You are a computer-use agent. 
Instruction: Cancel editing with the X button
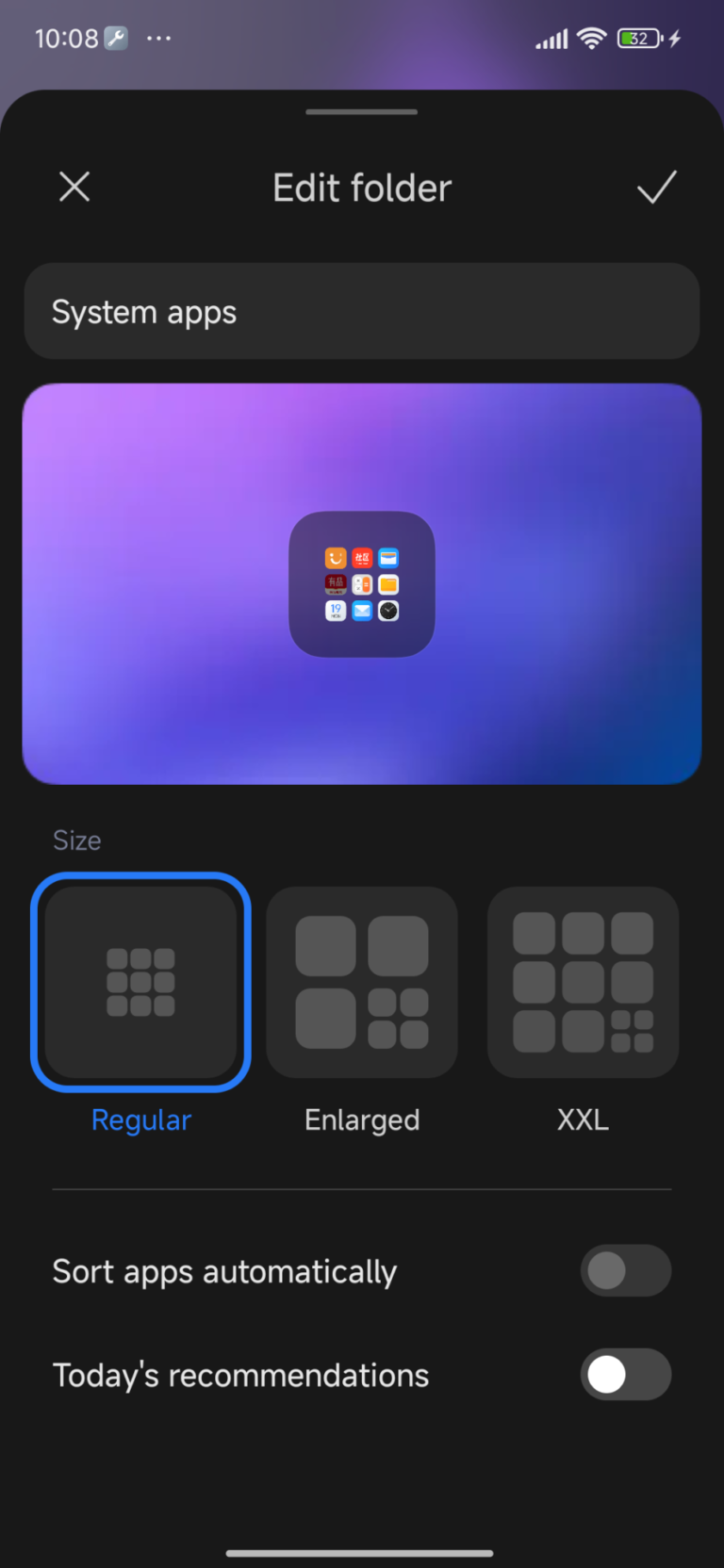[x=74, y=187]
